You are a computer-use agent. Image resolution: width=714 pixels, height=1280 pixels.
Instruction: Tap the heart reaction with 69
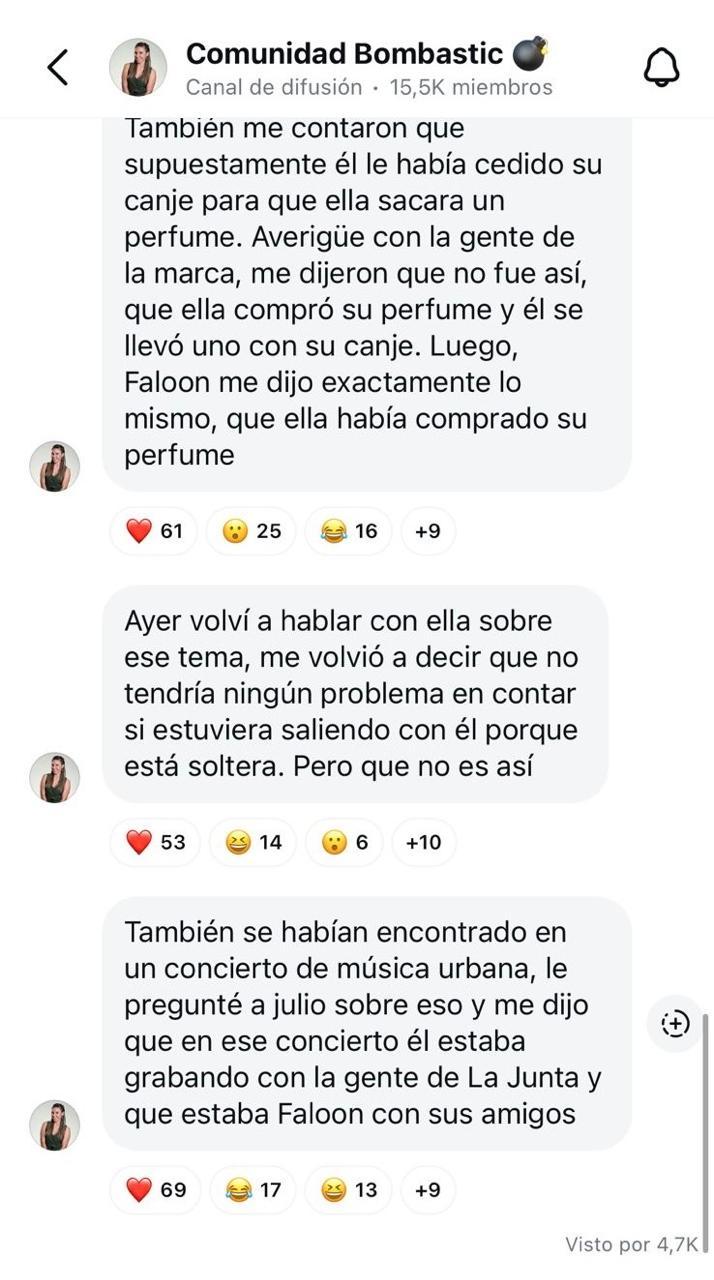(155, 1189)
